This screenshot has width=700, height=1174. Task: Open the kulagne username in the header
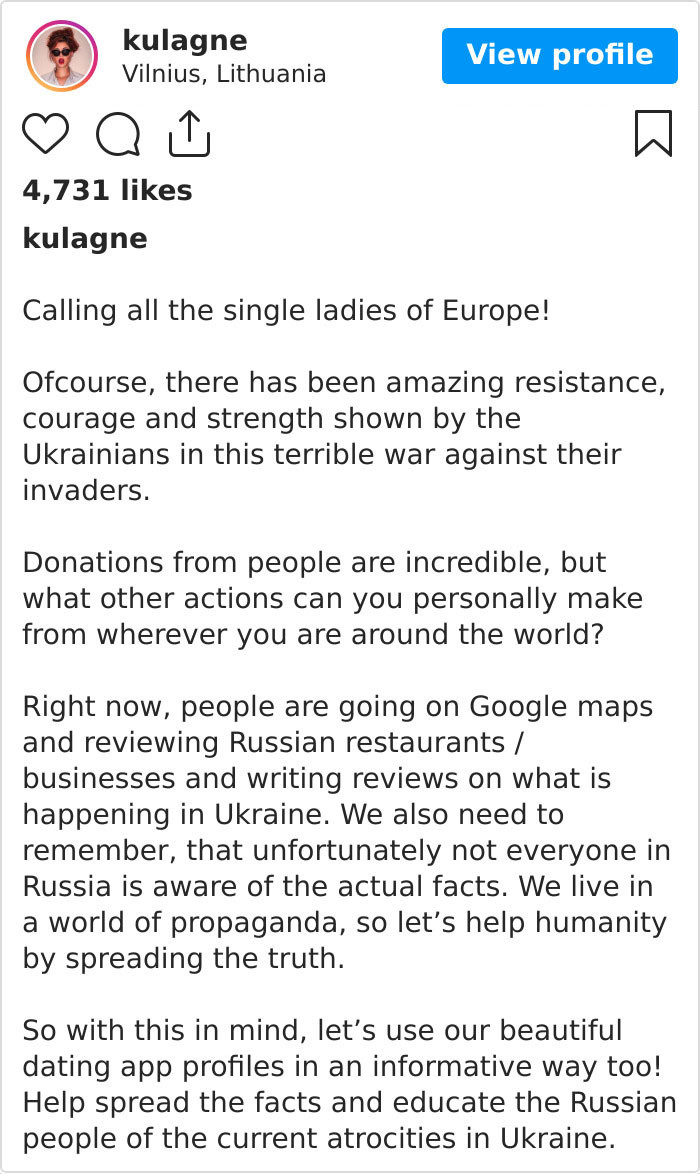pyautogui.click(x=184, y=40)
